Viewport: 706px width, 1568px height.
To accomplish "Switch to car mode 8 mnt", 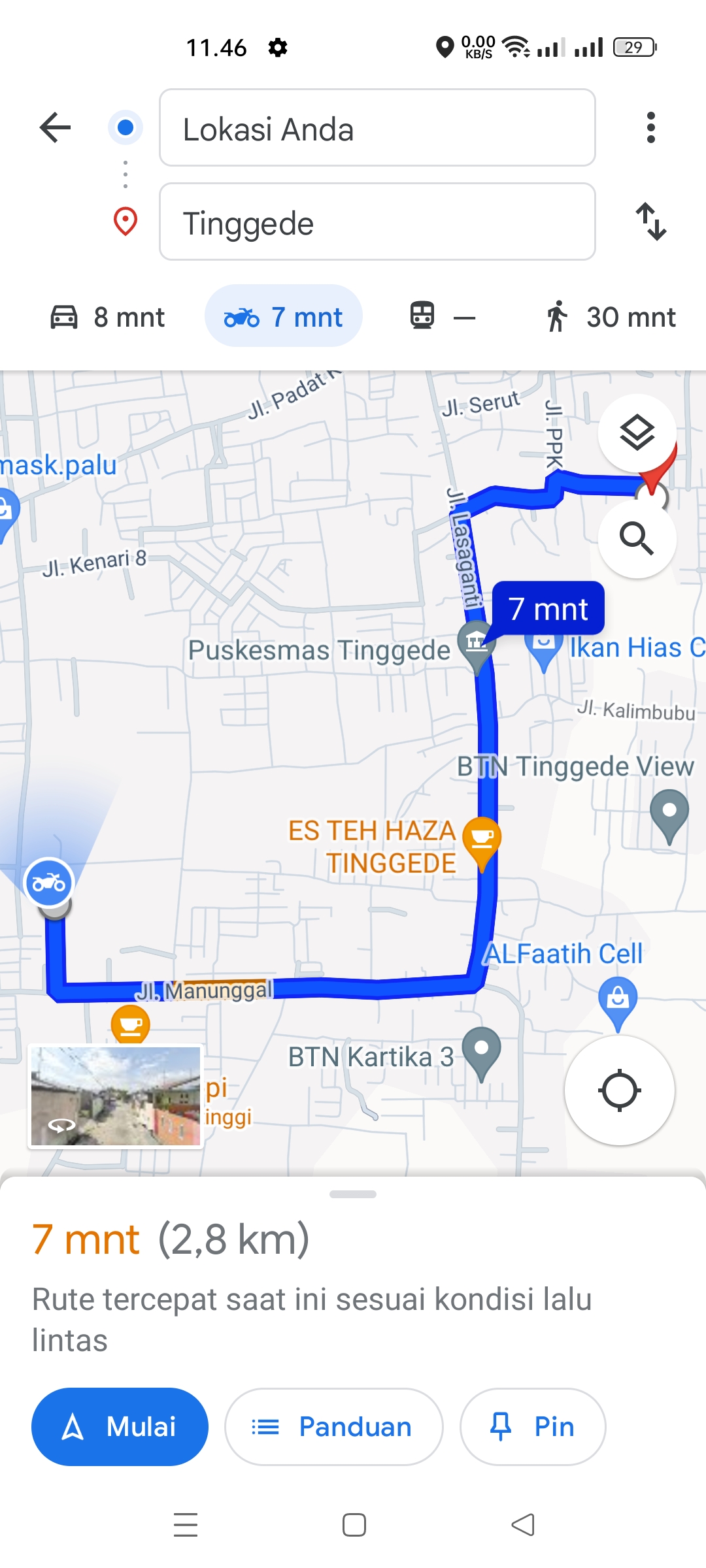I will (x=108, y=317).
